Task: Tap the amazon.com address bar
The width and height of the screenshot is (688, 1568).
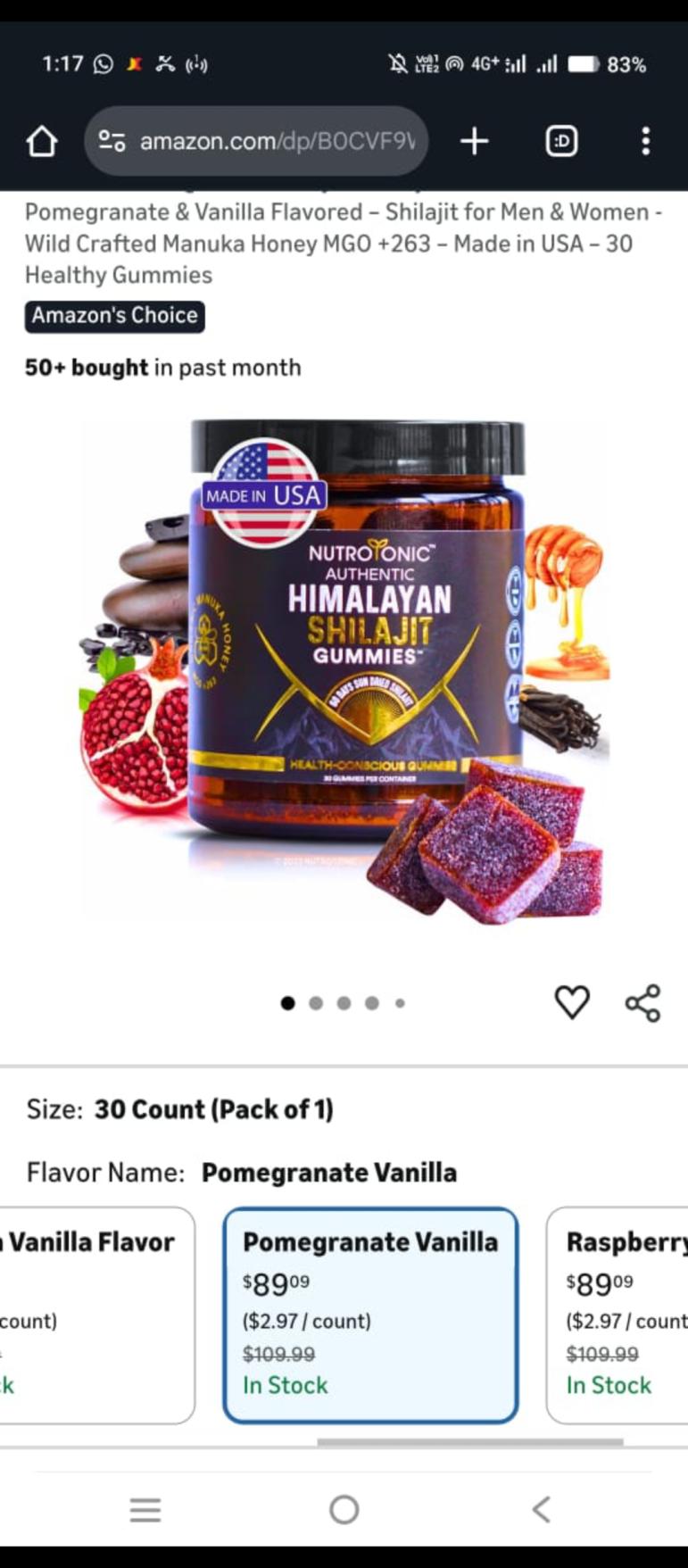Action: pos(257,141)
